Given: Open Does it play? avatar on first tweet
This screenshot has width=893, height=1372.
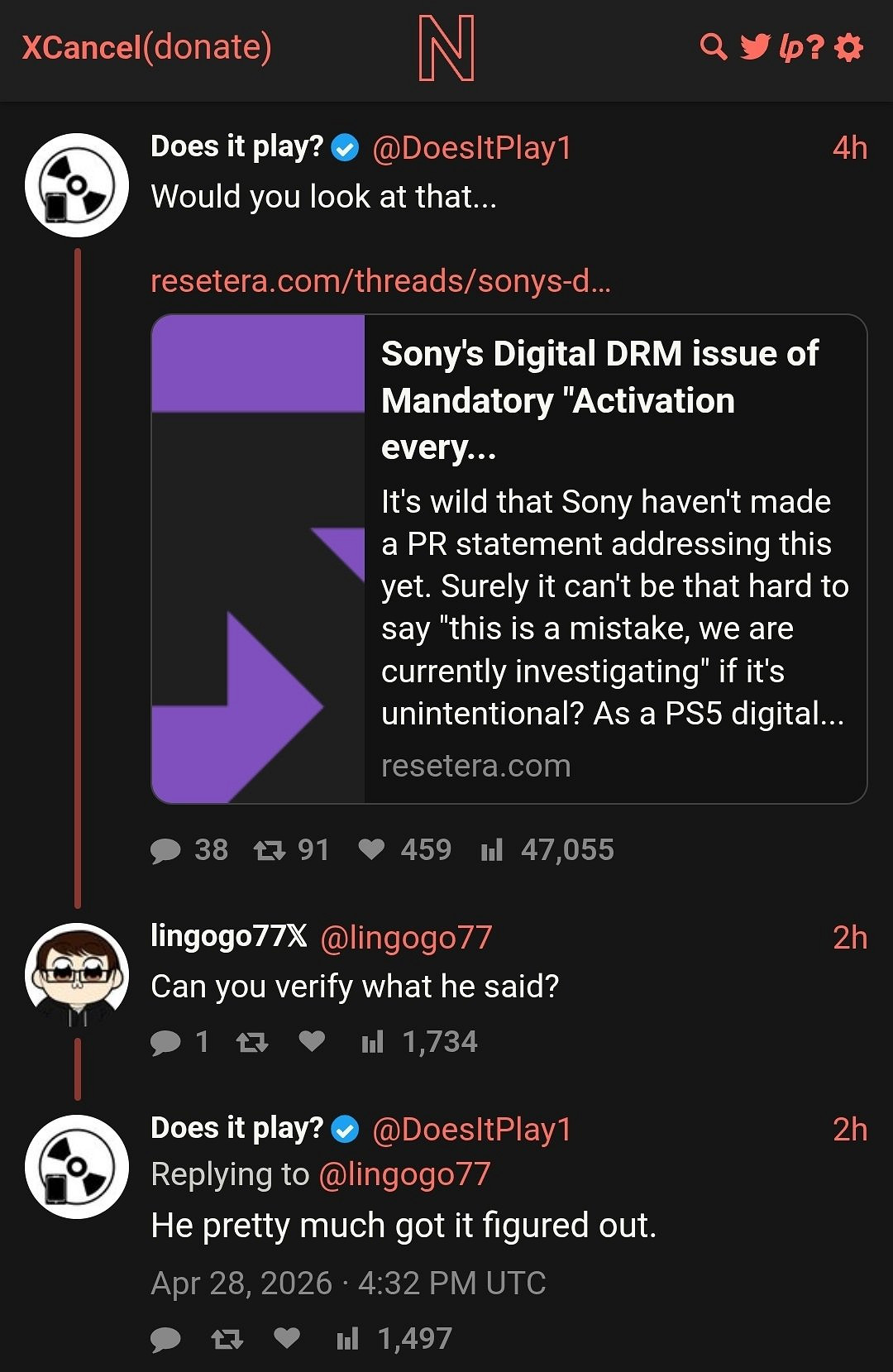Looking at the screenshot, I should [x=77, y=185].
